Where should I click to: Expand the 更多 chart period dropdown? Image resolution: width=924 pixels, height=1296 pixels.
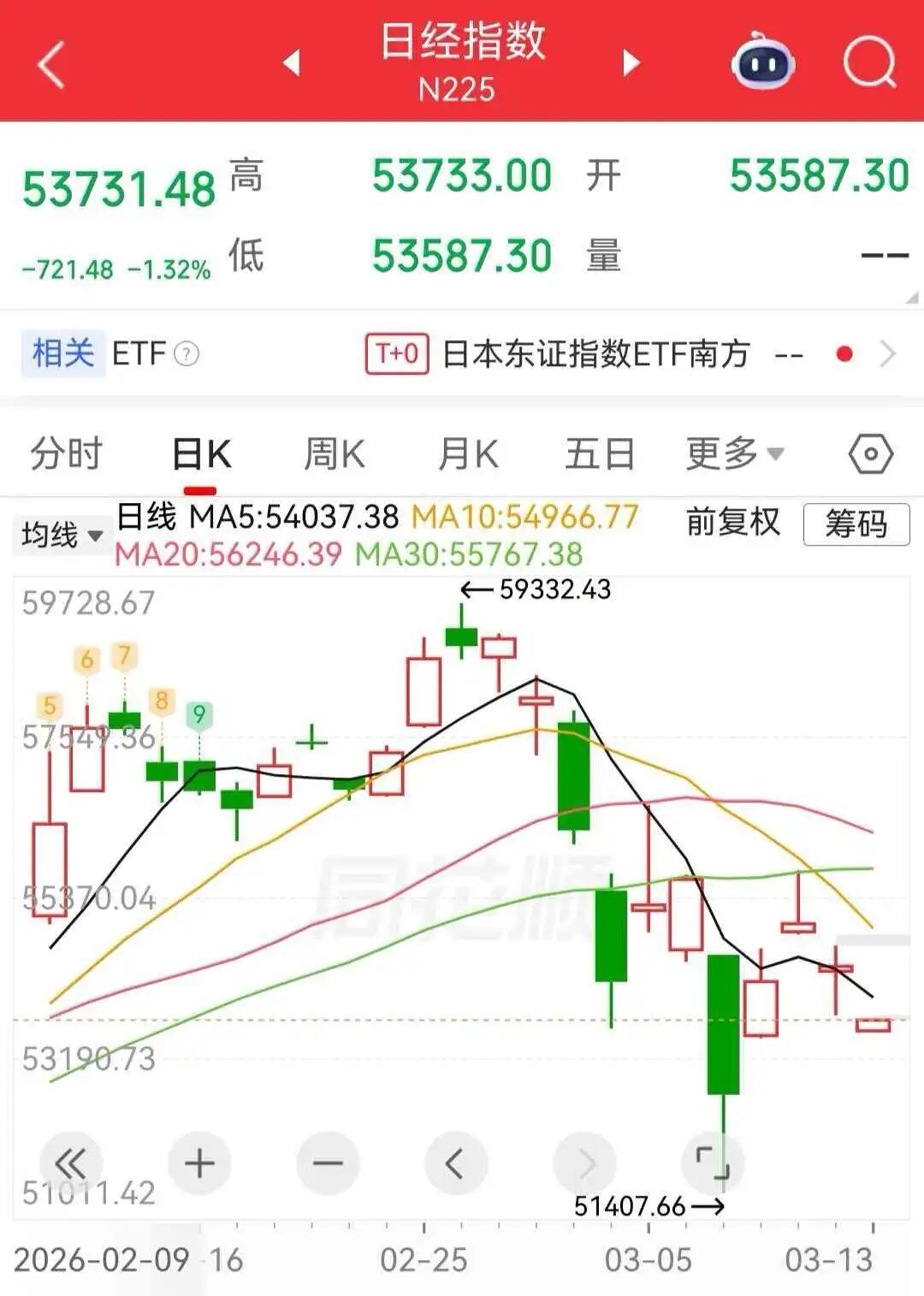tap(734, 453)
